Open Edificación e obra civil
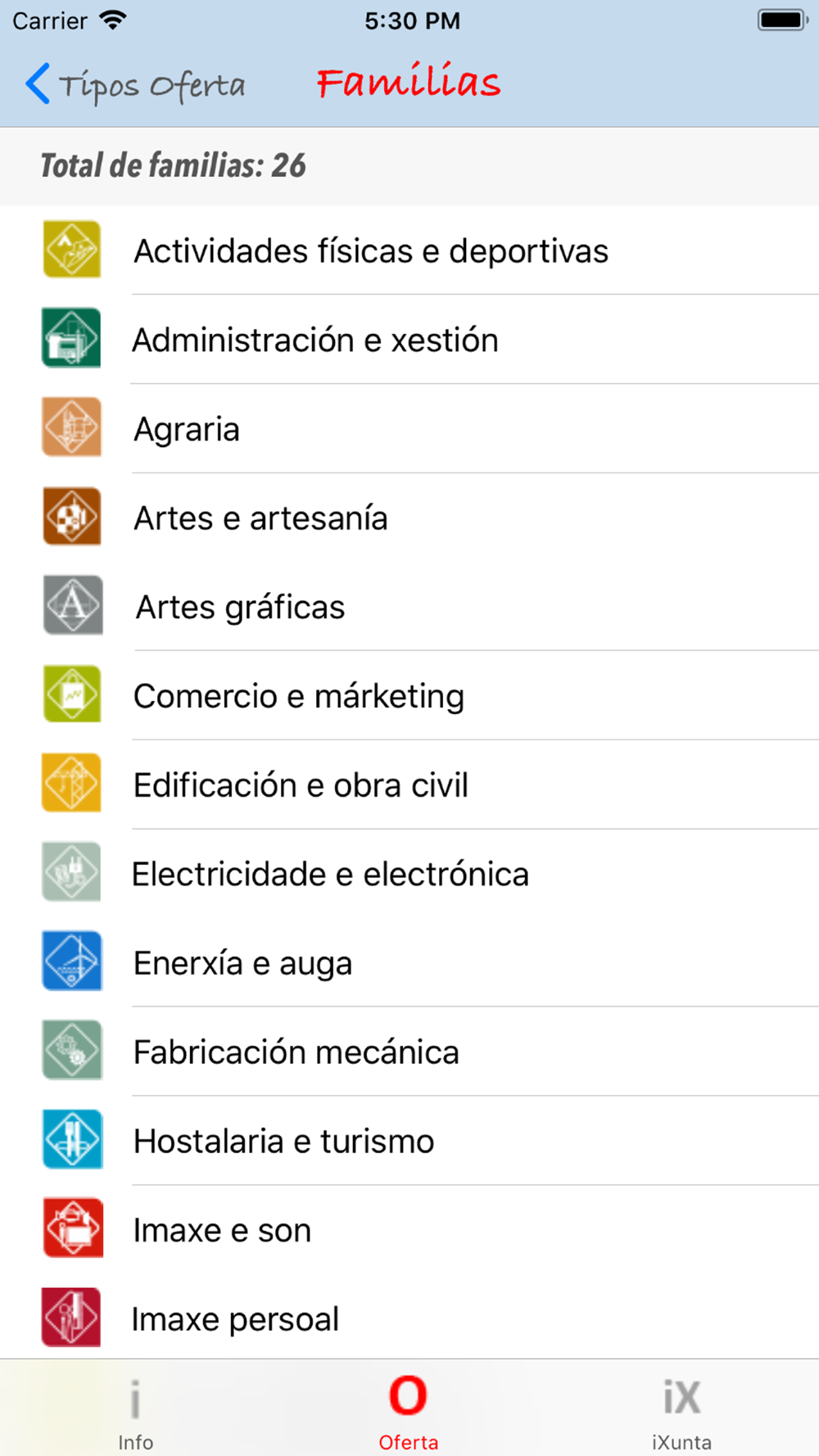Image resolution: width=819 pixels, height=1456 pixels. click(x=409, y=785)
